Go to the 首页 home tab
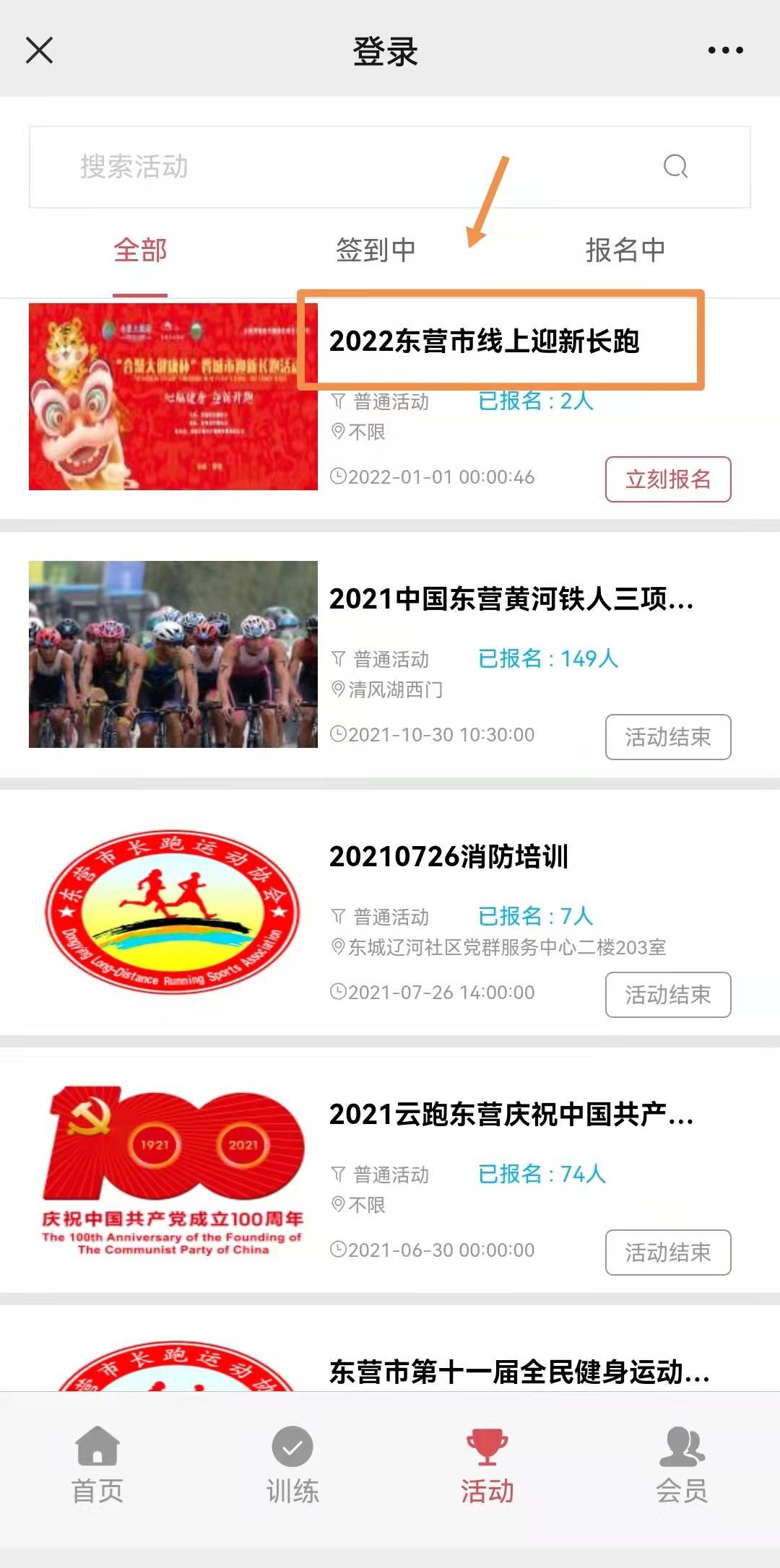The width and height of the screenshot is (780, 1568). 97,1465
